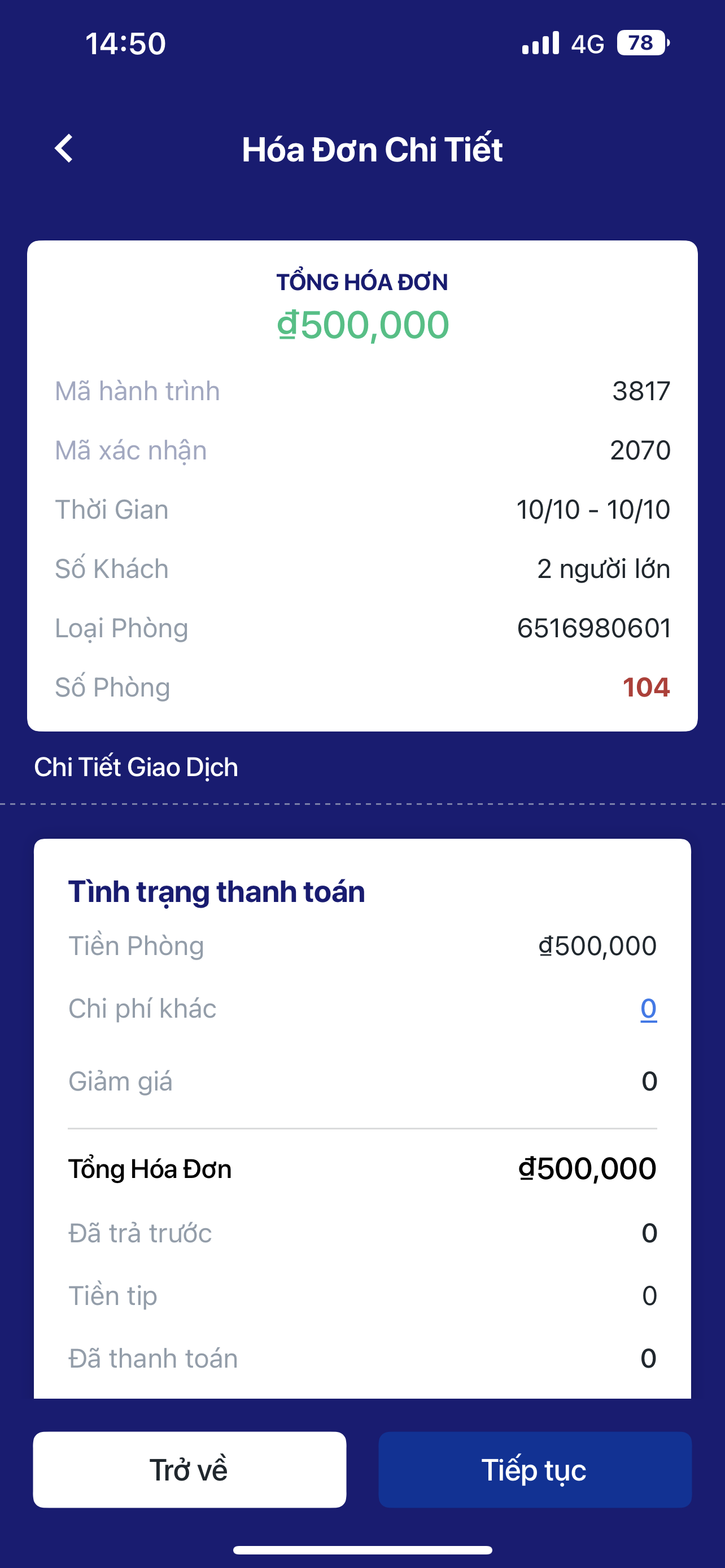Open the underlined Chi phí khác amount
Image resolution: width=725 pixels, height=1568 pixels.
[648, 1009]
